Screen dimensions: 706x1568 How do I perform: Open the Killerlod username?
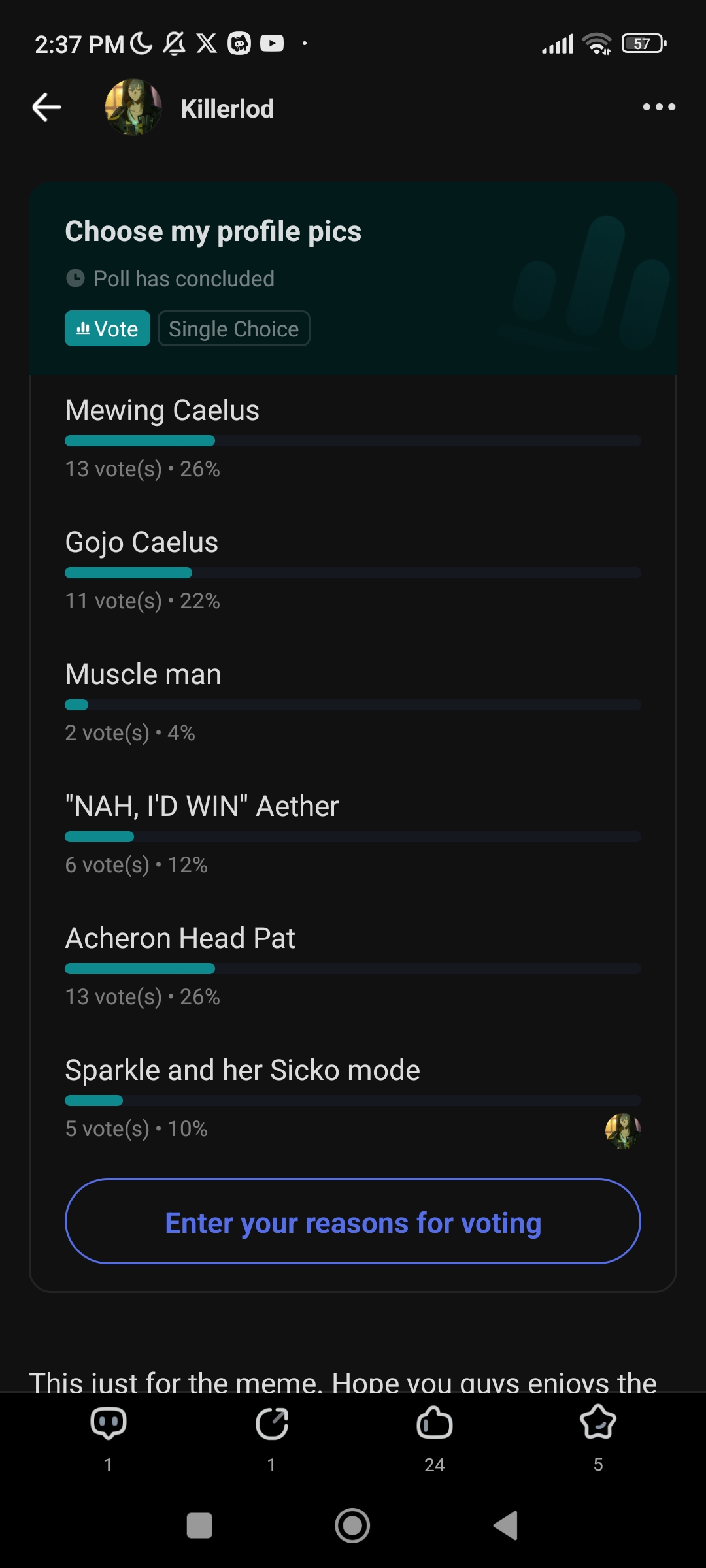click(227, 109)
